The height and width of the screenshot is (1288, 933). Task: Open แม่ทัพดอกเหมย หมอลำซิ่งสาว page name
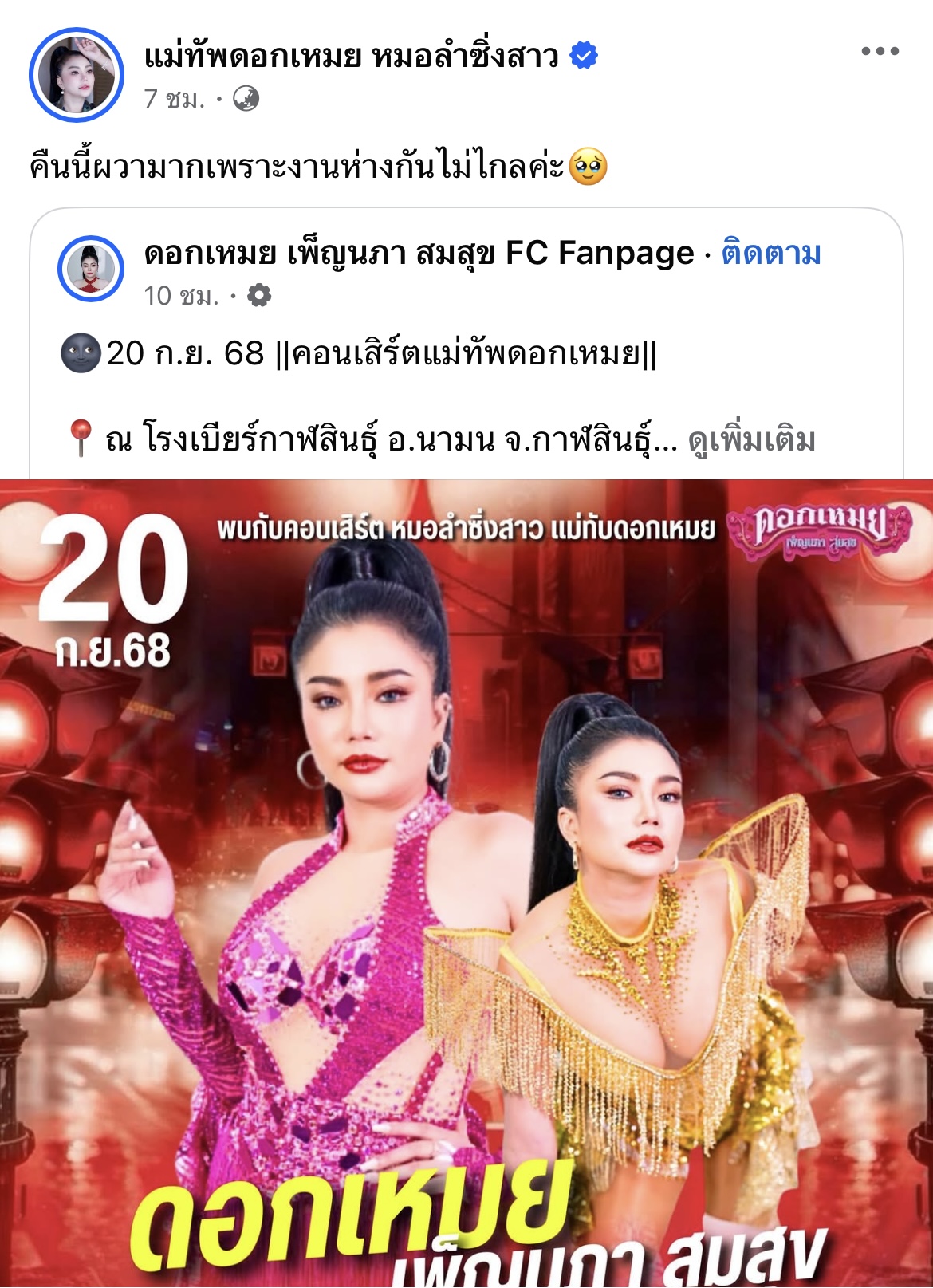(x=351, y=57)
